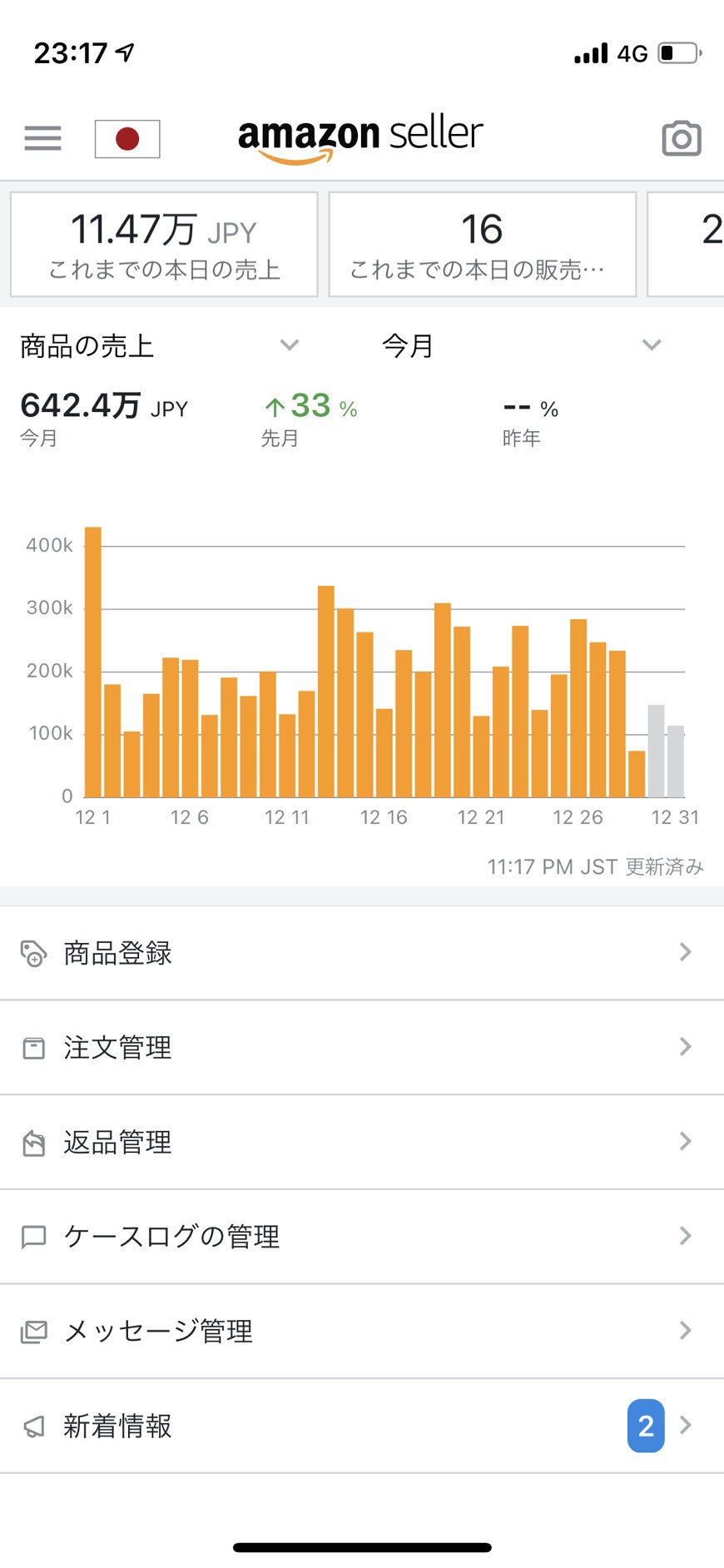Open ケースログの管理

pyautogui.click(x=362, y=1237)
